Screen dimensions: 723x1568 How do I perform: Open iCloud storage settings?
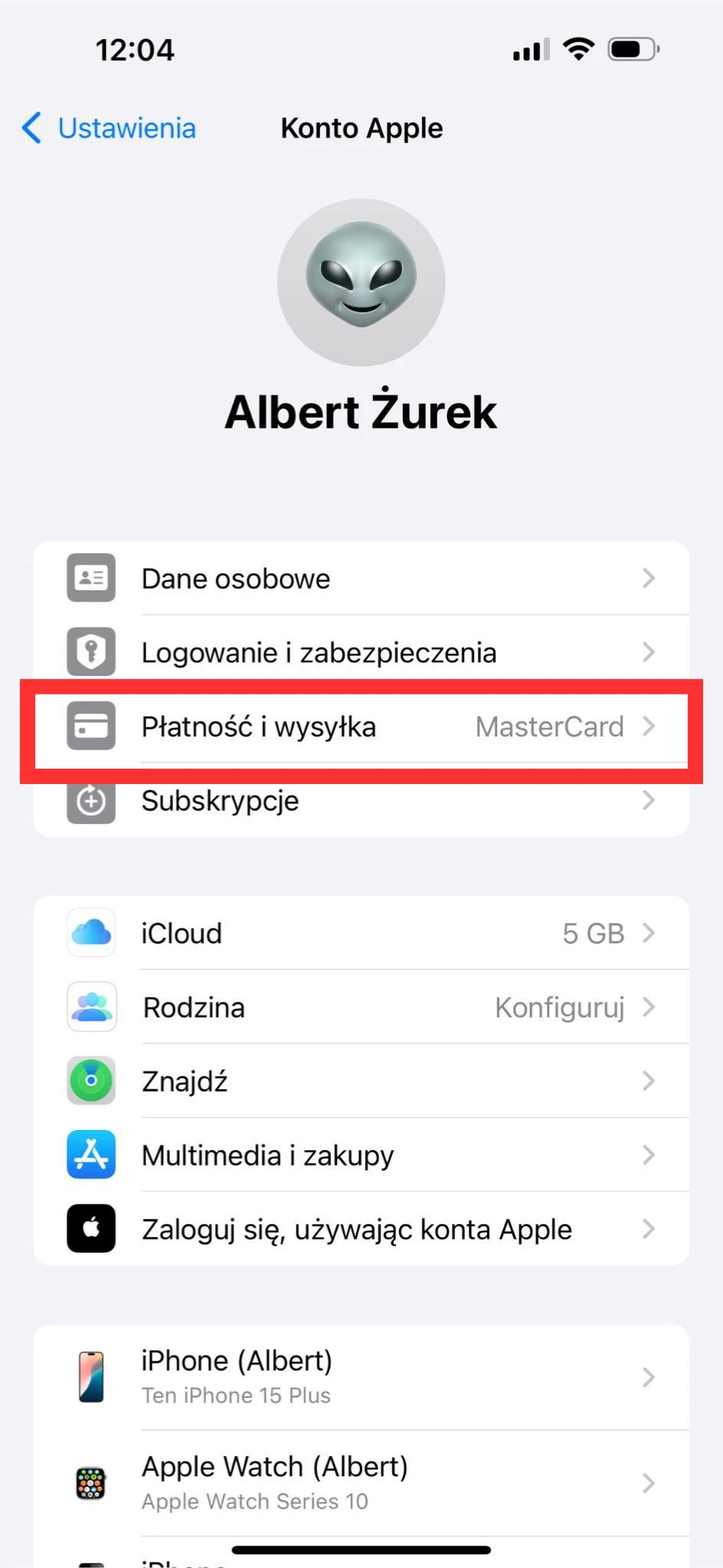tap(361, 933)
